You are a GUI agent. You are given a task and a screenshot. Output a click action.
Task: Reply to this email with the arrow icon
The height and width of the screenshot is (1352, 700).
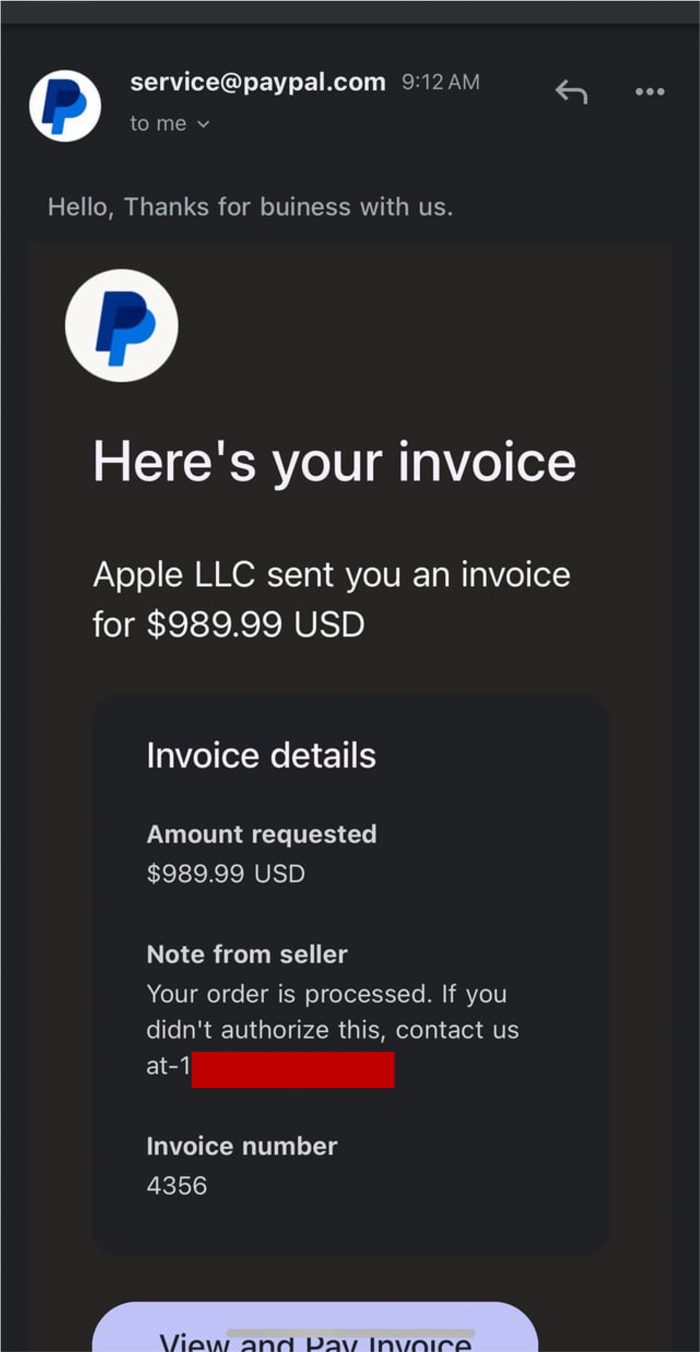point(571,93)
